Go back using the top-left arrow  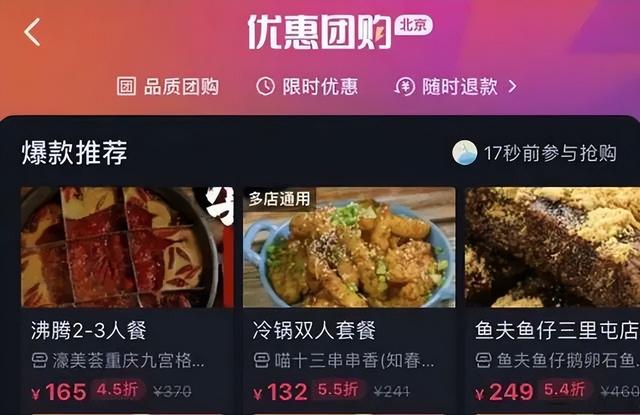tap(32, 32)
